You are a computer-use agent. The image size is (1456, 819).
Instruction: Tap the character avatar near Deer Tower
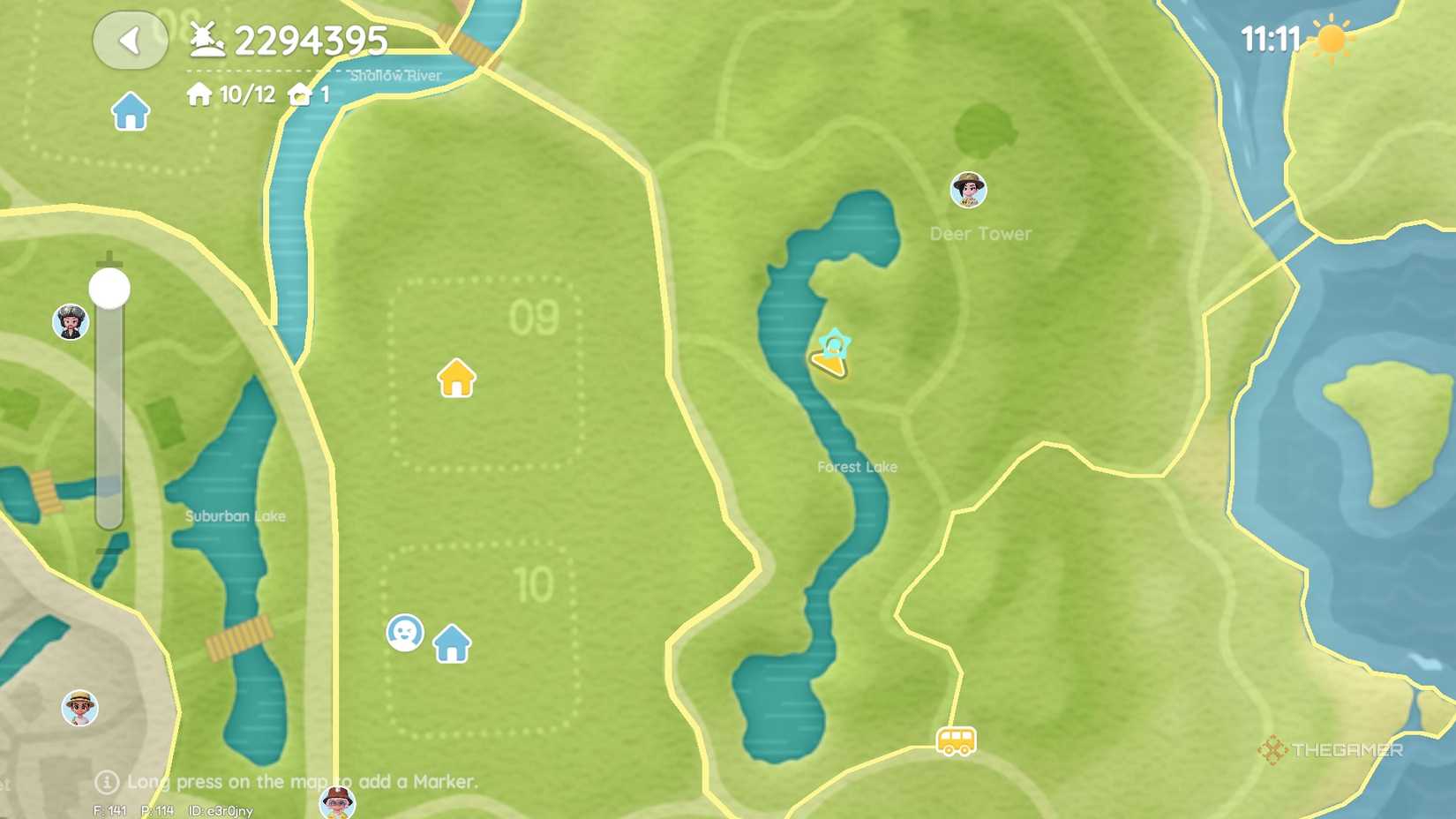968,190
